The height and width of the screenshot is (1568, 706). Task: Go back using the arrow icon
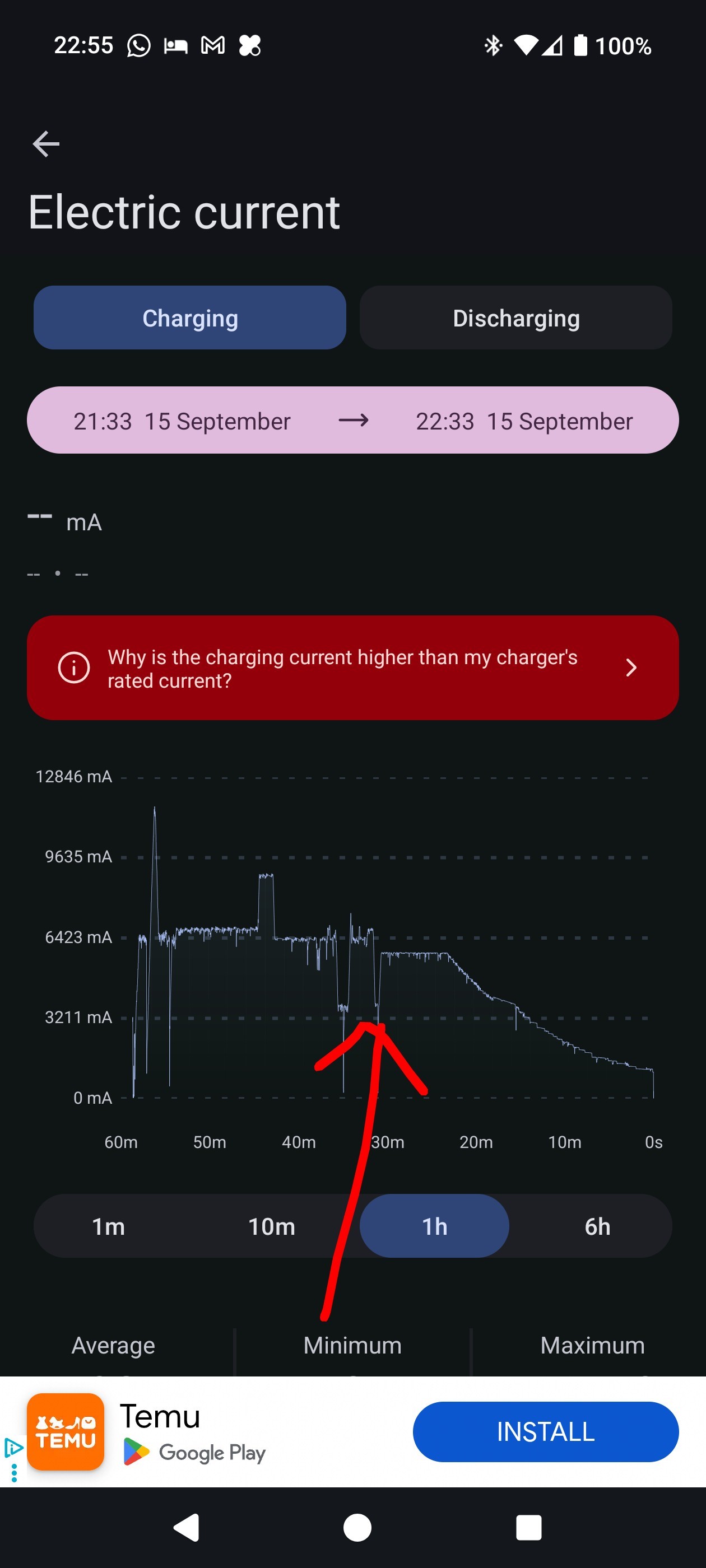46,144
